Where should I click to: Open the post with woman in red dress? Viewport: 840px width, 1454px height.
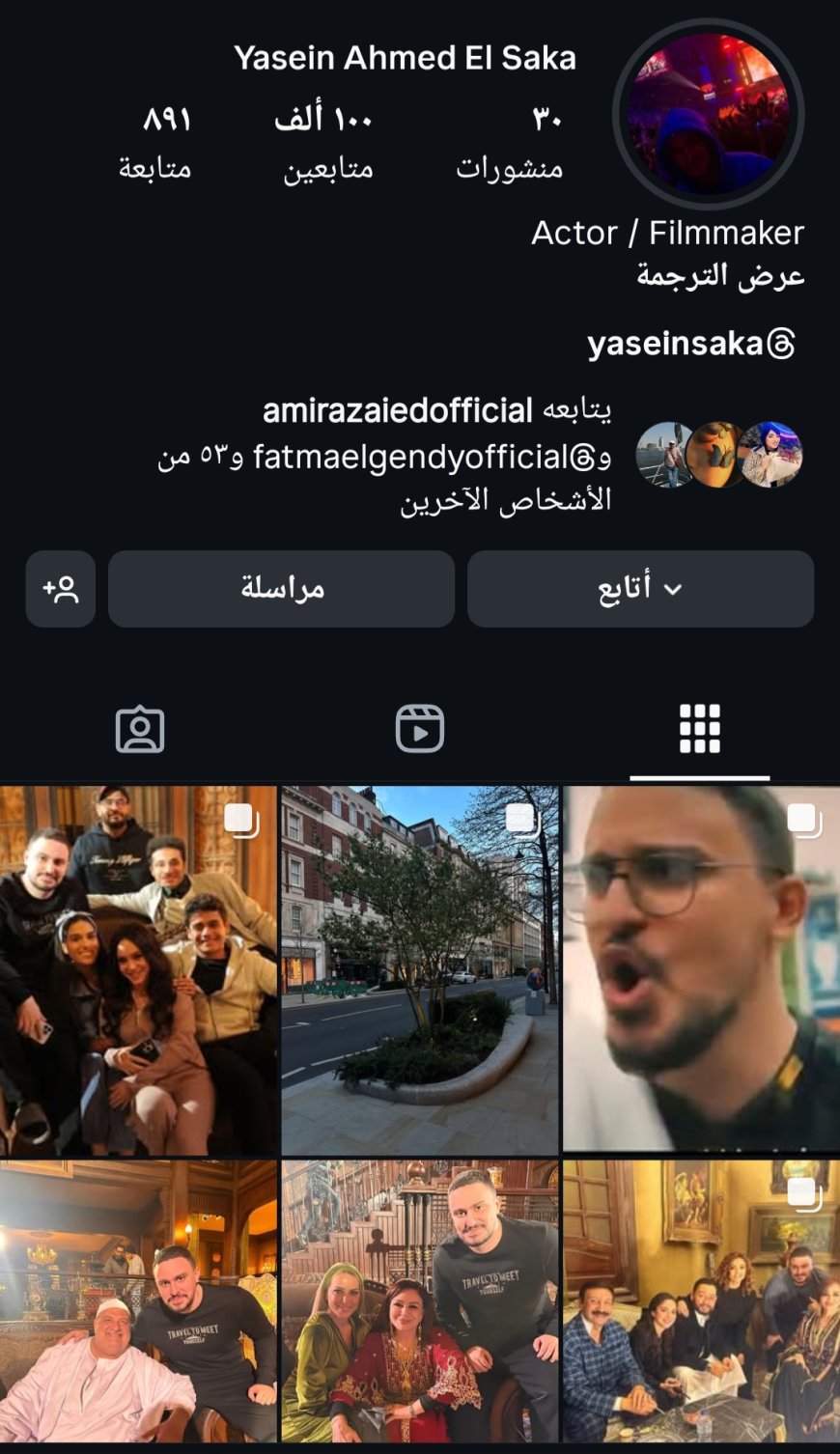[420, 1301]
